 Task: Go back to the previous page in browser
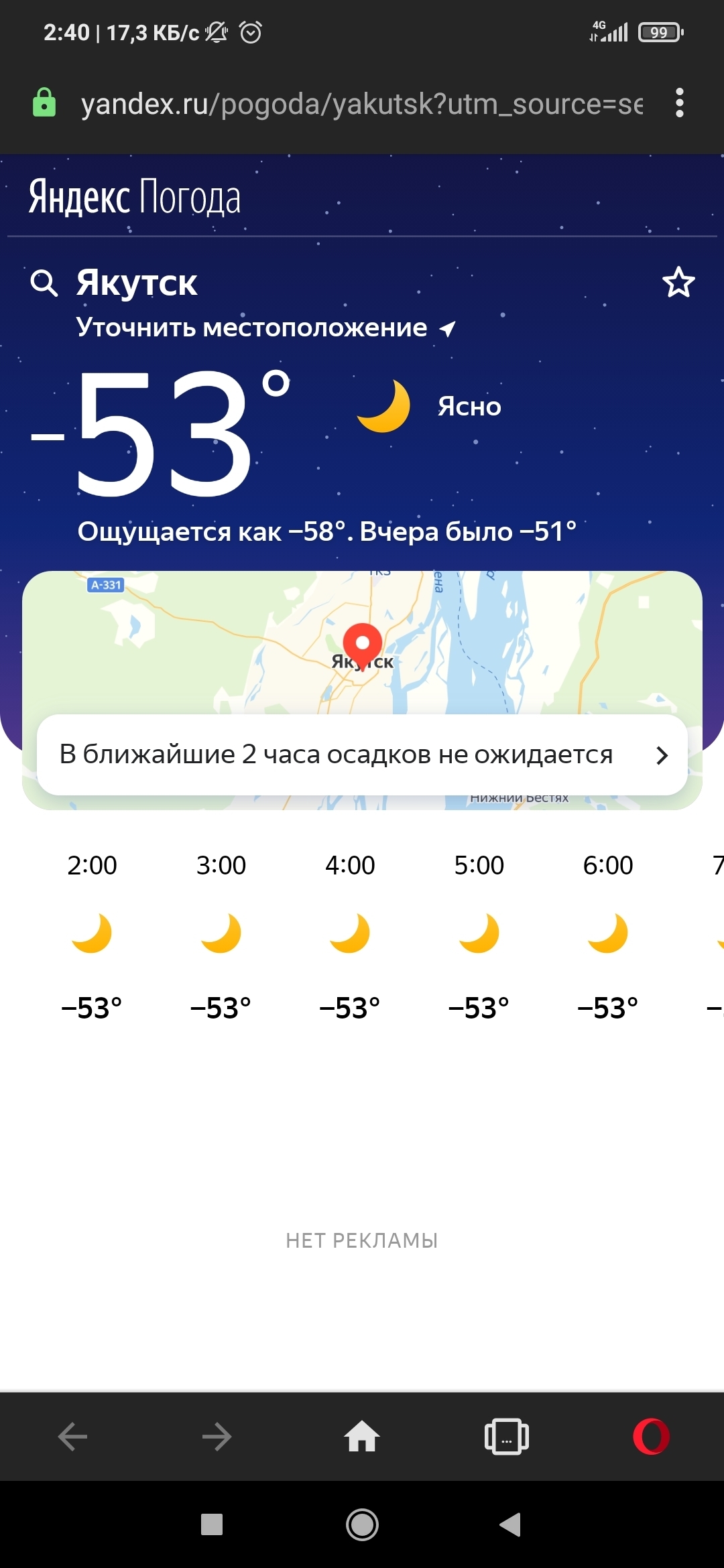point(72,1437)
